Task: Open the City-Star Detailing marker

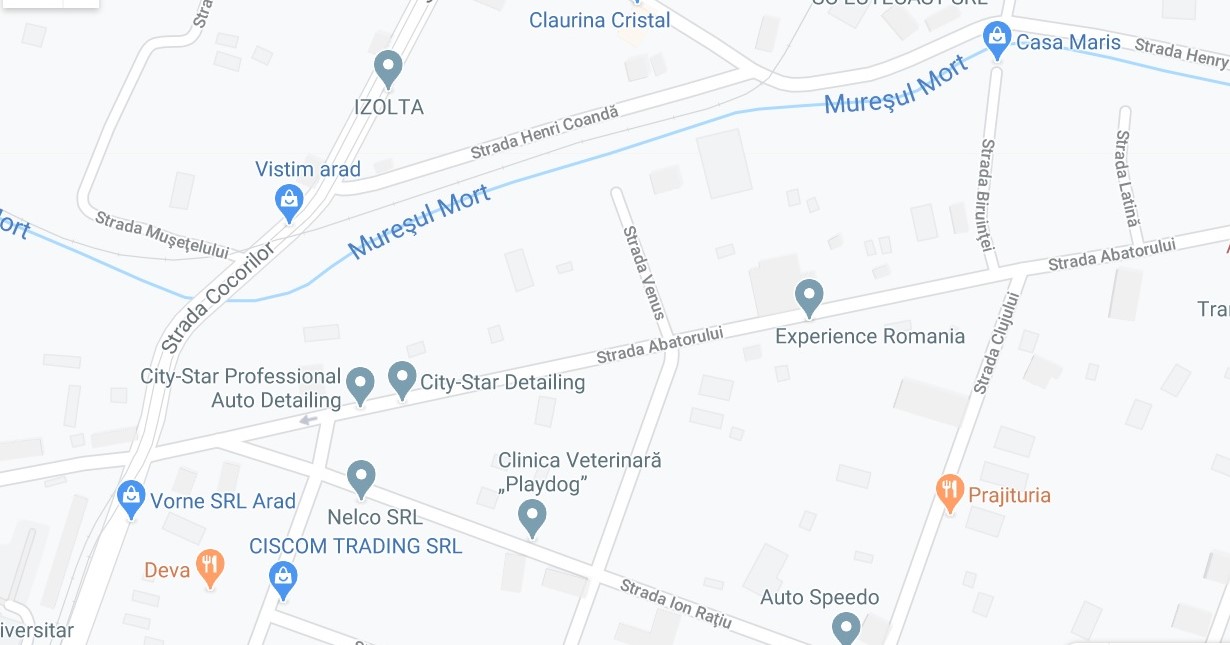Action: pos(402,380)
